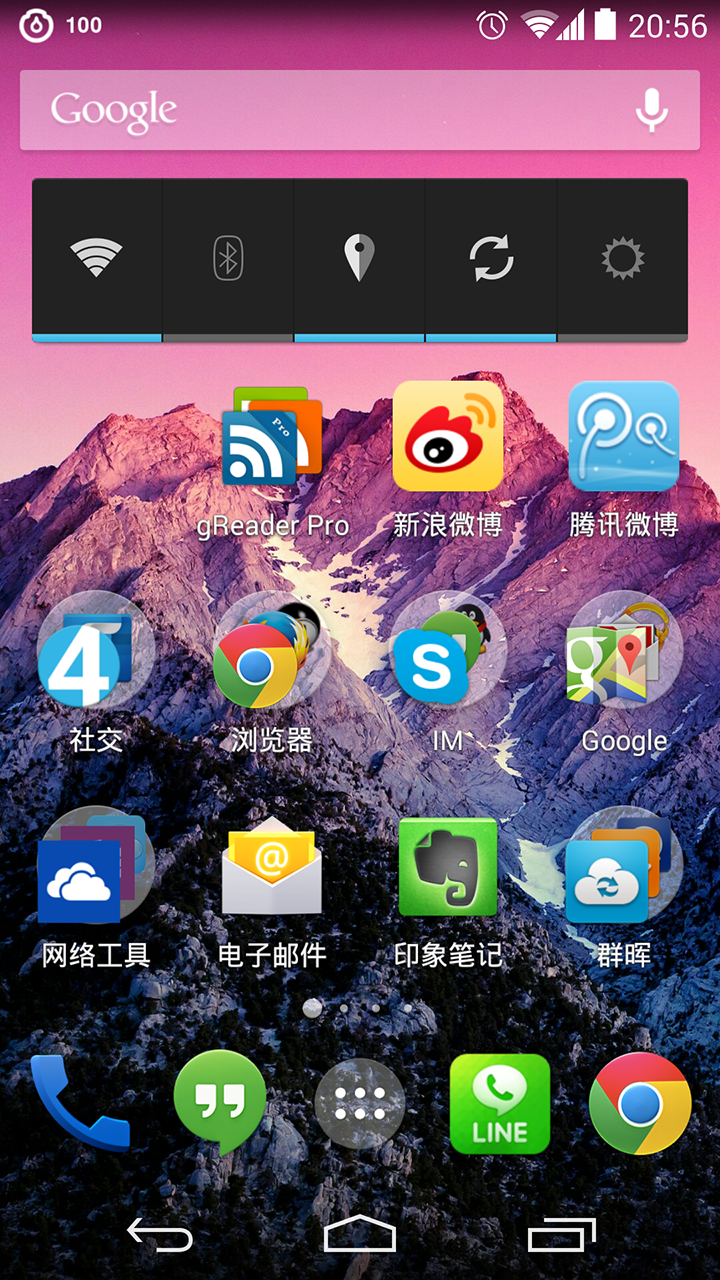Viewport: 720px width, 1280px height.
Task: Open the 浏览器 folder
Action: (x=272, y=672)
